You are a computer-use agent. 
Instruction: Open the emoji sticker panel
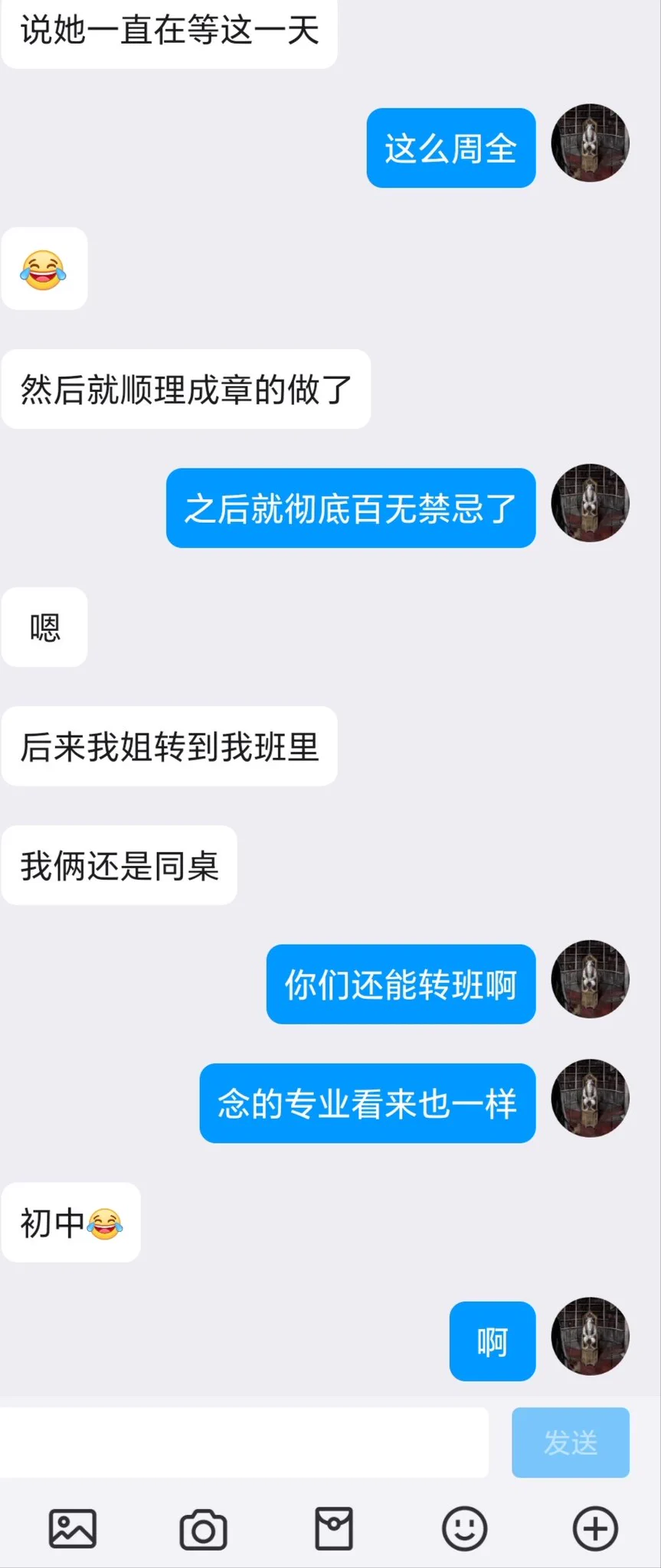click(x=464, y=1529)
